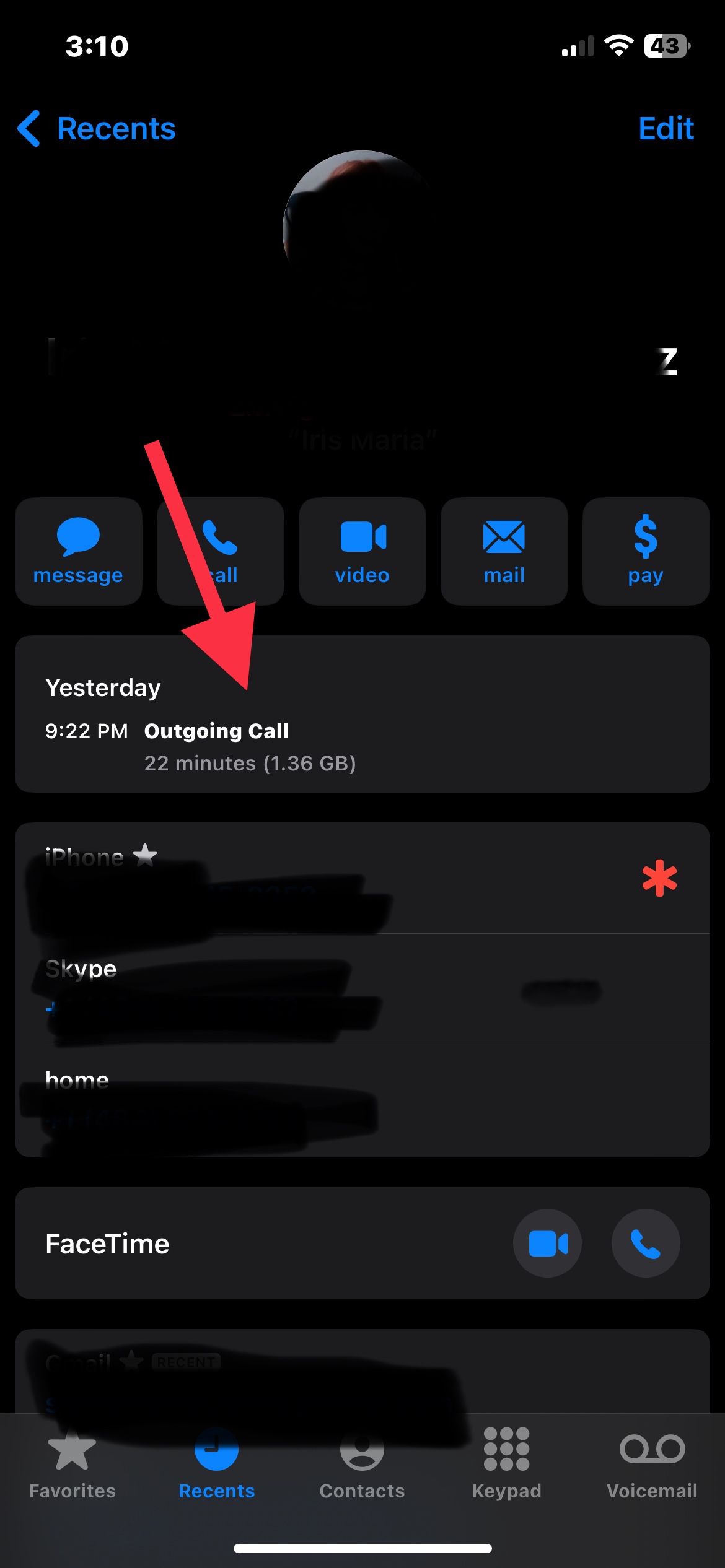Start a video call
This screenshot has width=725, height=1568.
(362, 551)
